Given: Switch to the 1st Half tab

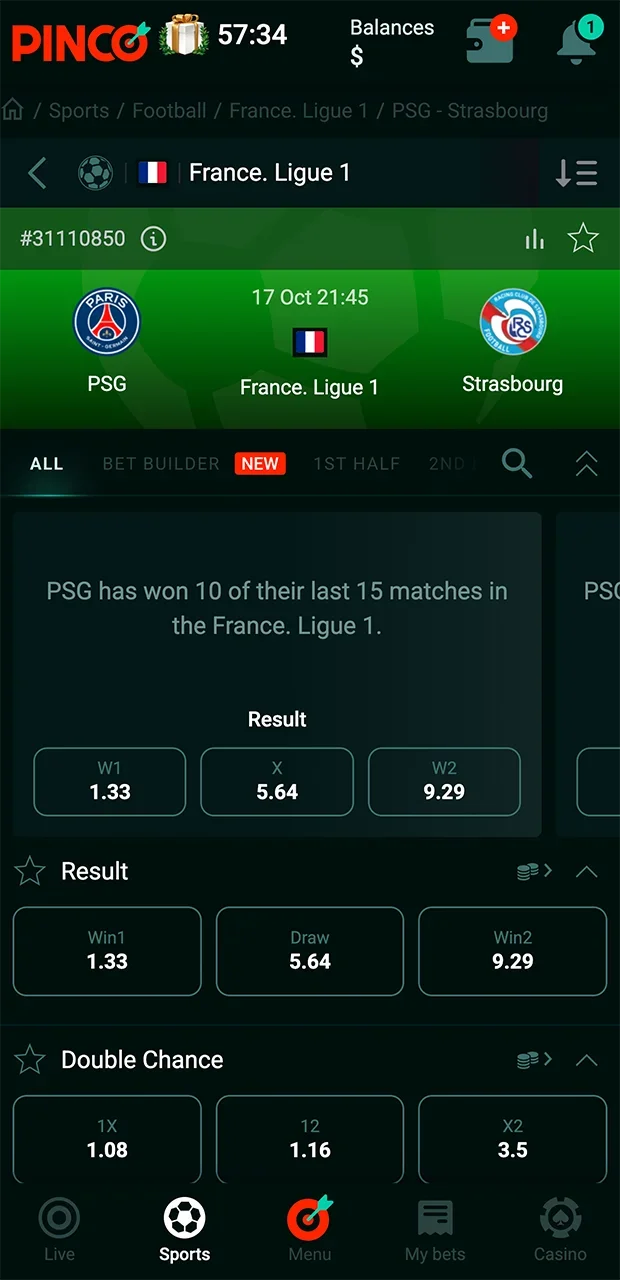Looking at the screenshot, I should click(356, 464).
